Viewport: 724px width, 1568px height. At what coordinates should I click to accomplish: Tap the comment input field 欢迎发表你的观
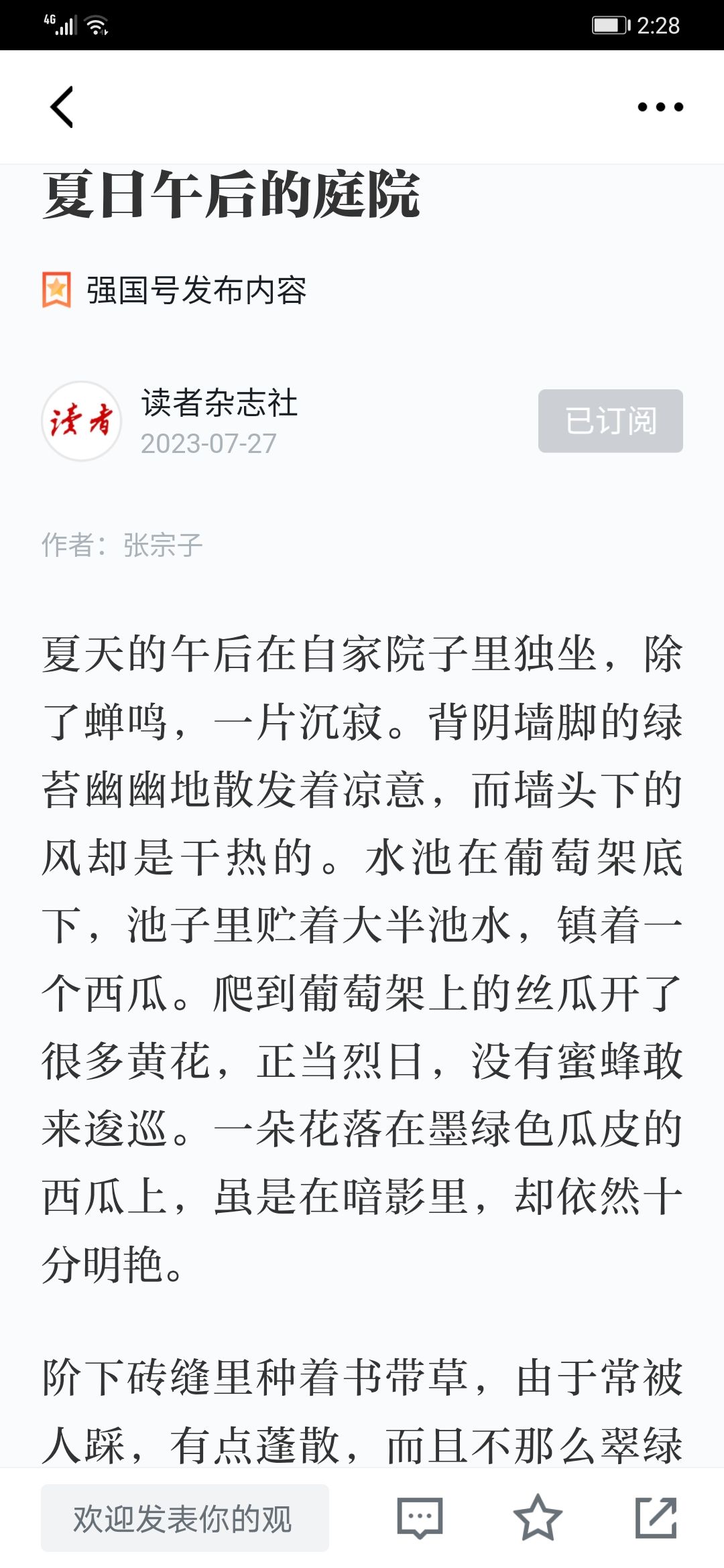click(185, 1518)
